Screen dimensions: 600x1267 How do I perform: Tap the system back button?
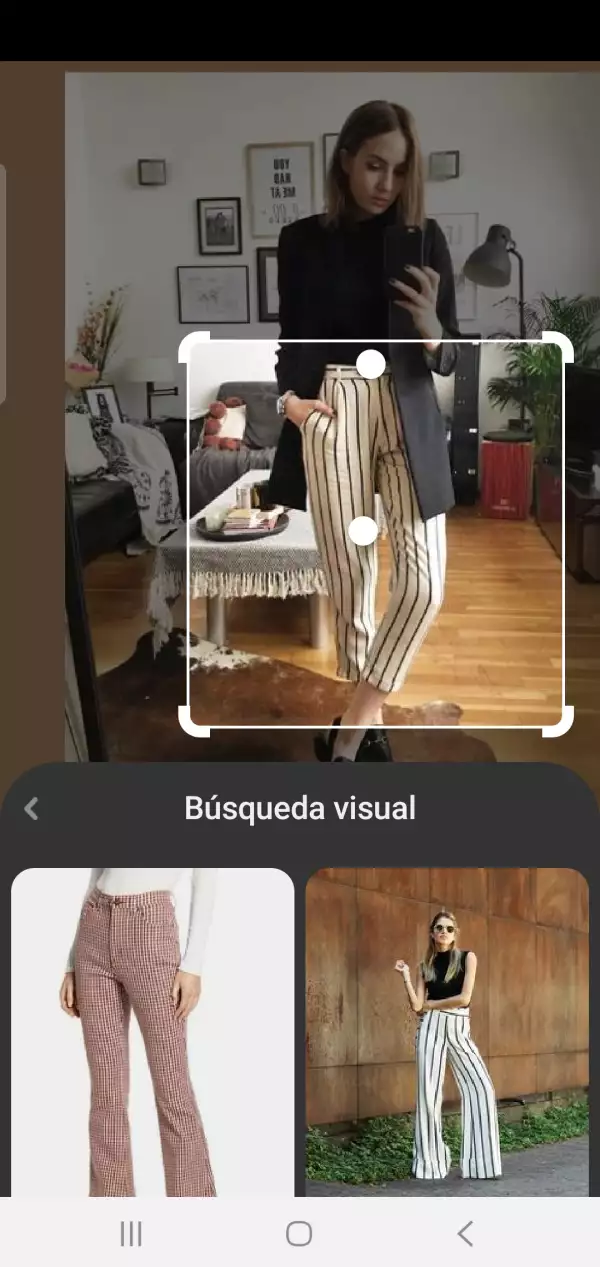tap(465, 1233)
